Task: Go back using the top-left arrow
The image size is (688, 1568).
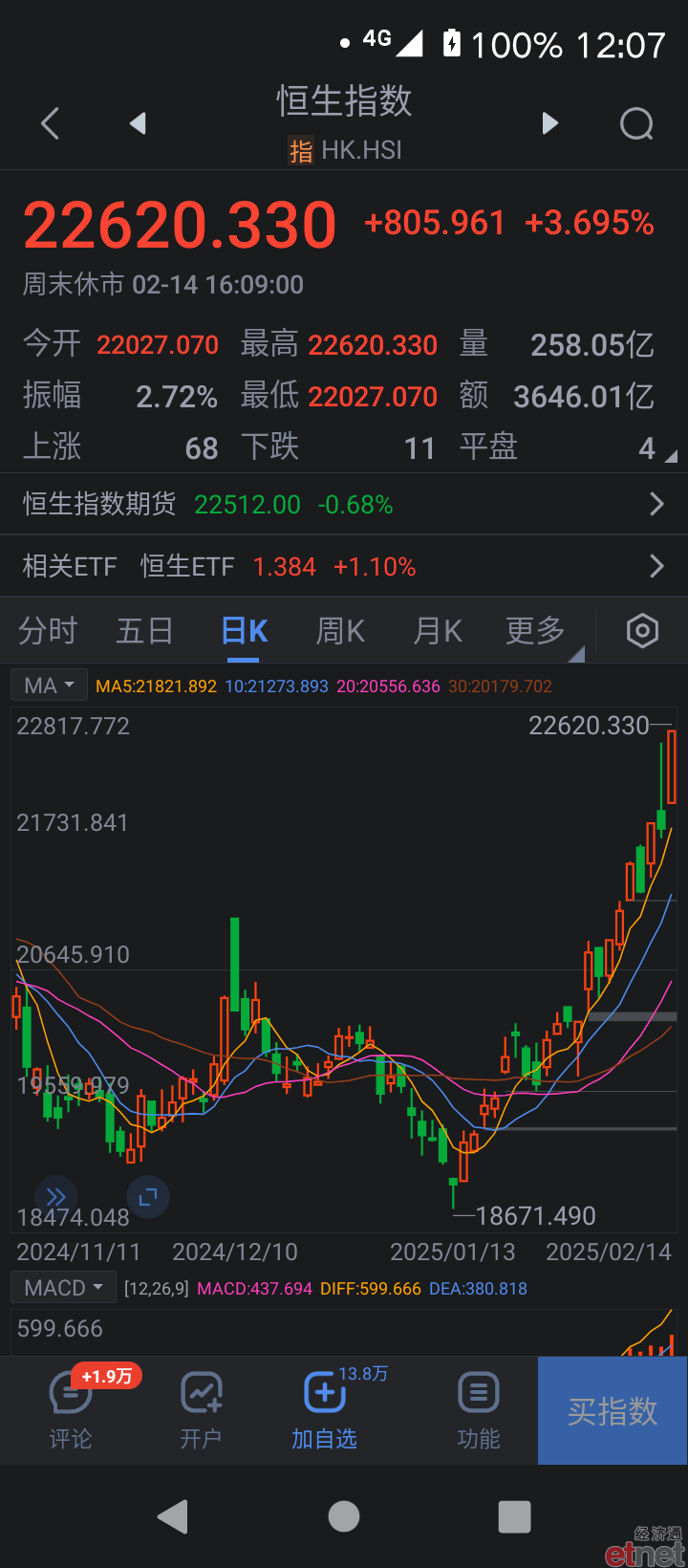Action: [x=51, y=123]
